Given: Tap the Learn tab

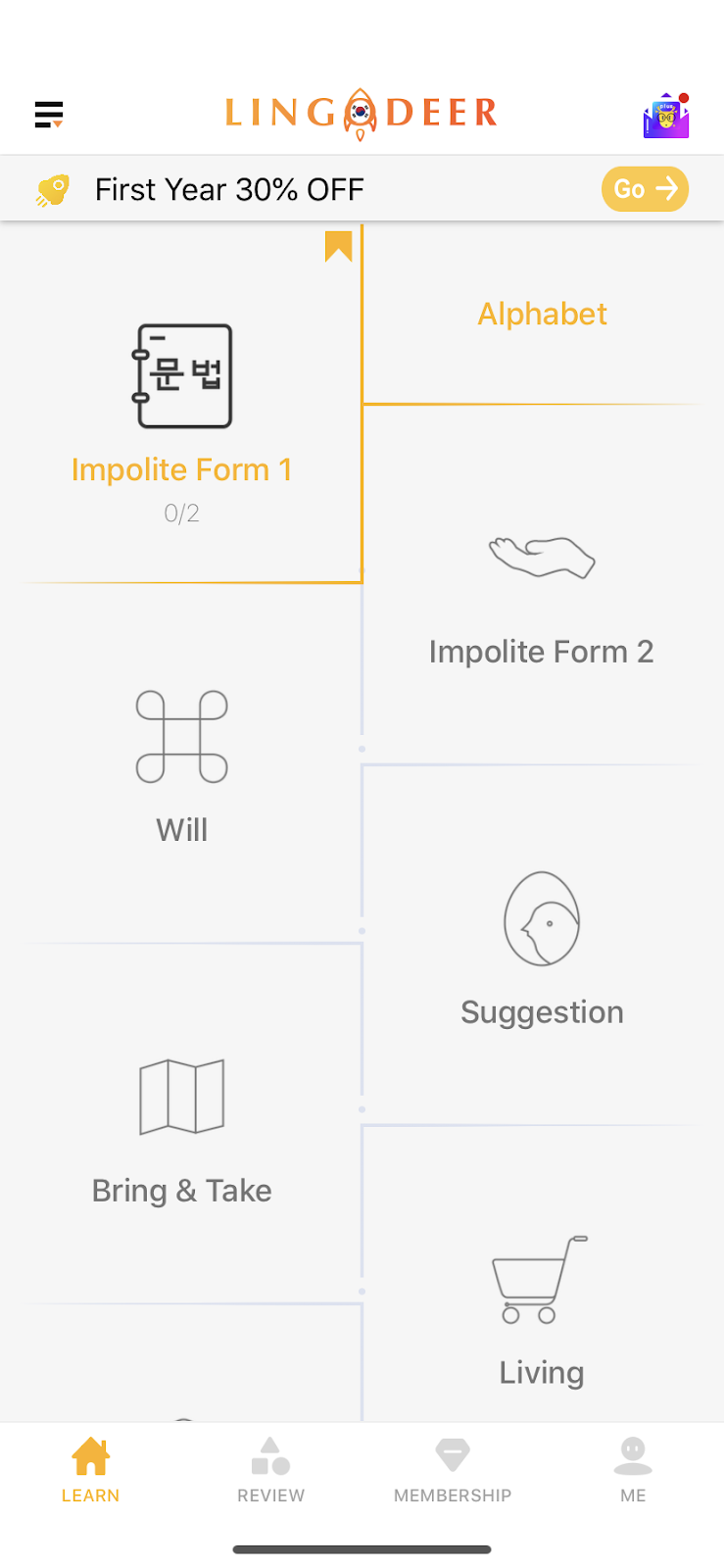Looking at the screenshot, I should [90, 1468].
